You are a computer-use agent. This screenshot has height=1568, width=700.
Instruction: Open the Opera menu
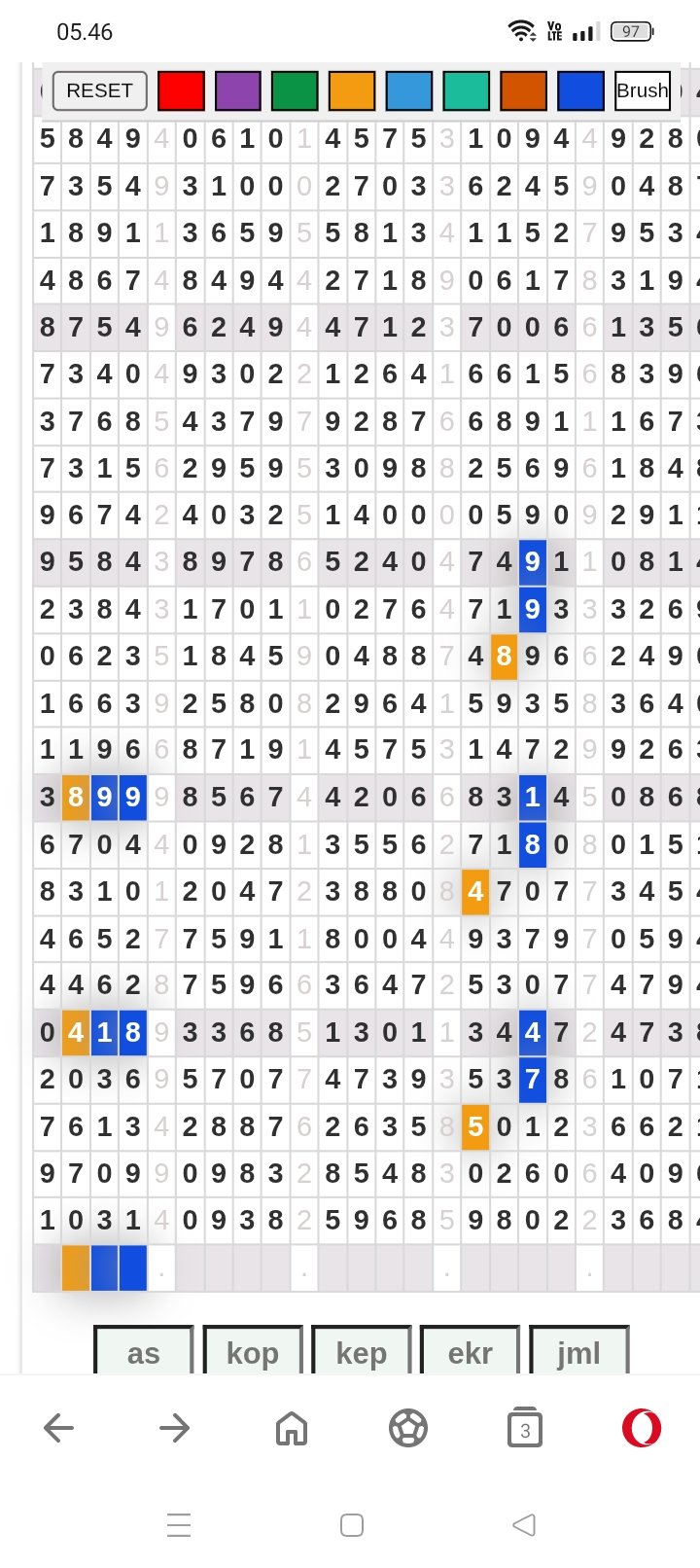[642, 1428]
